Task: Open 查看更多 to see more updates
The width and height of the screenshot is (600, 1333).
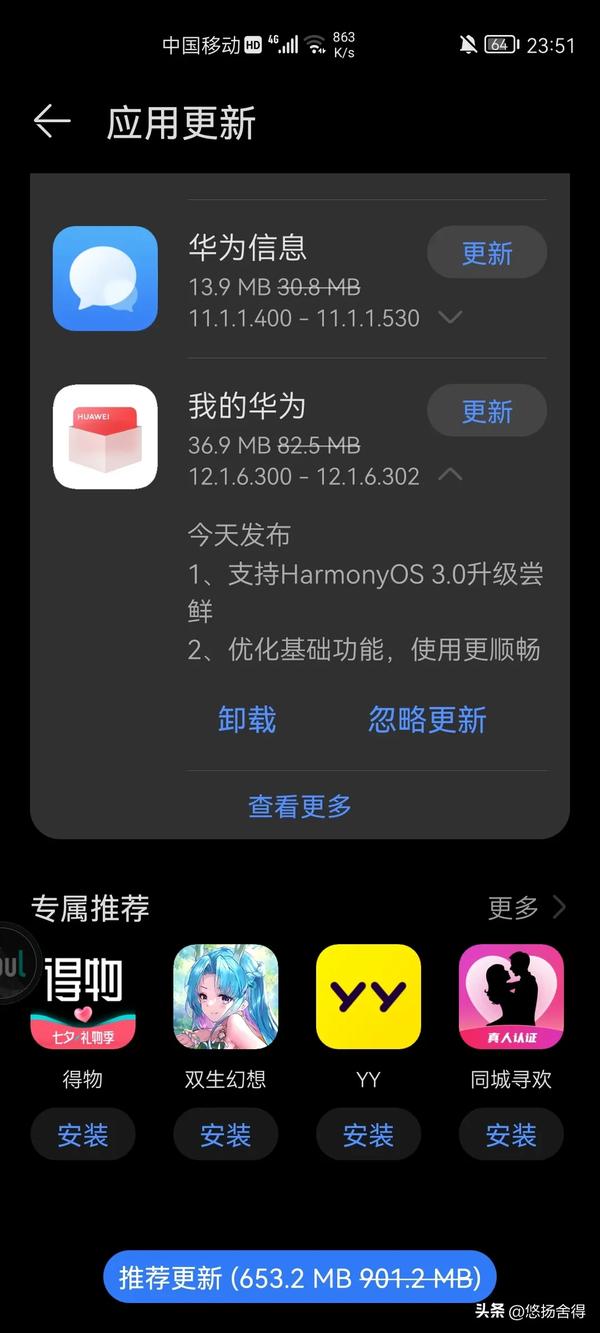Action: (299, 806)
